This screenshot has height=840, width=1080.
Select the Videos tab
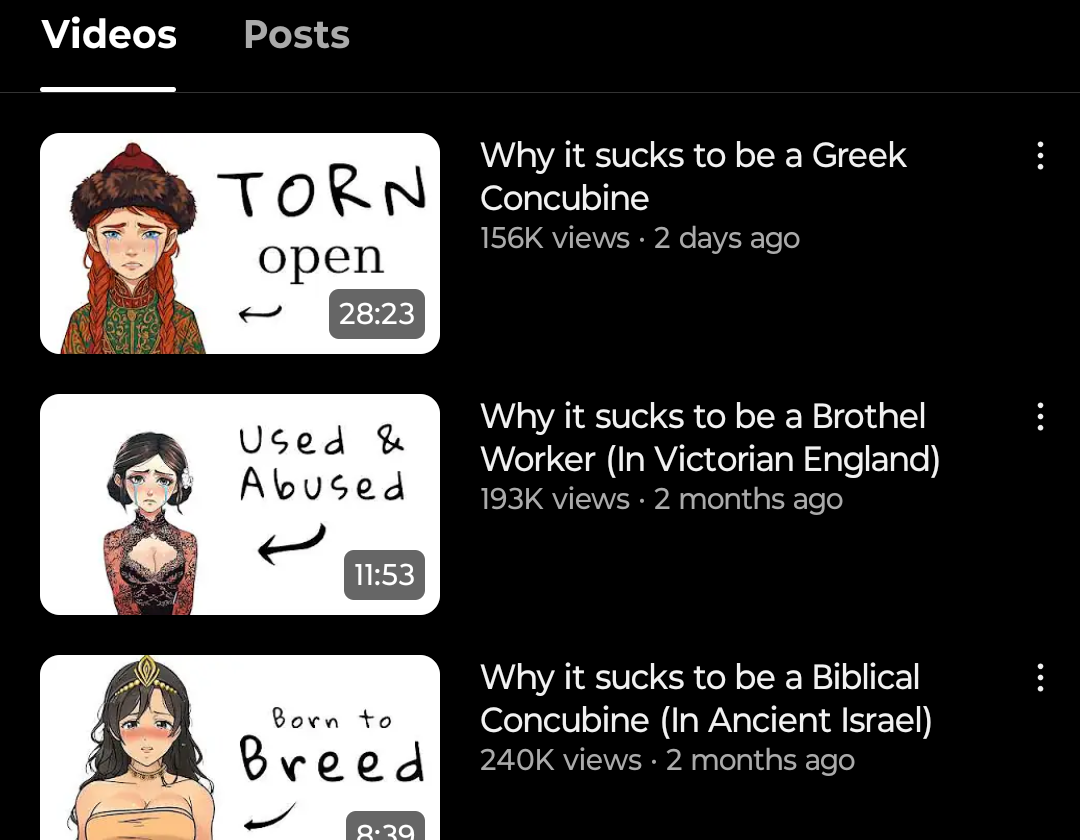(x=109, y=36)
